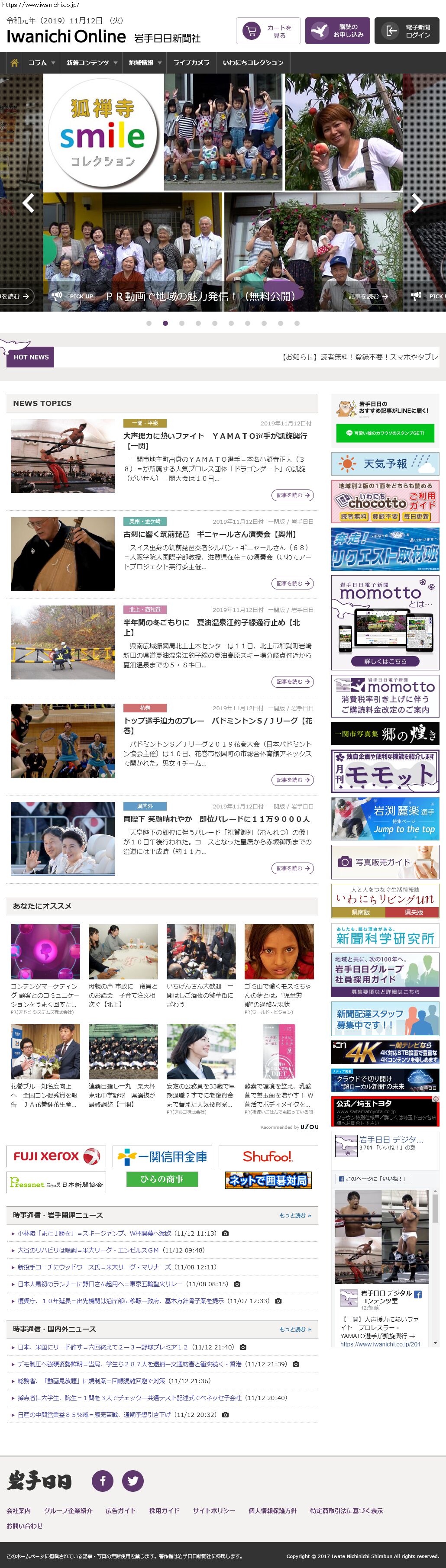Open 電子新聞ログイン login button

pyautogui.click(x=407, y=31)
